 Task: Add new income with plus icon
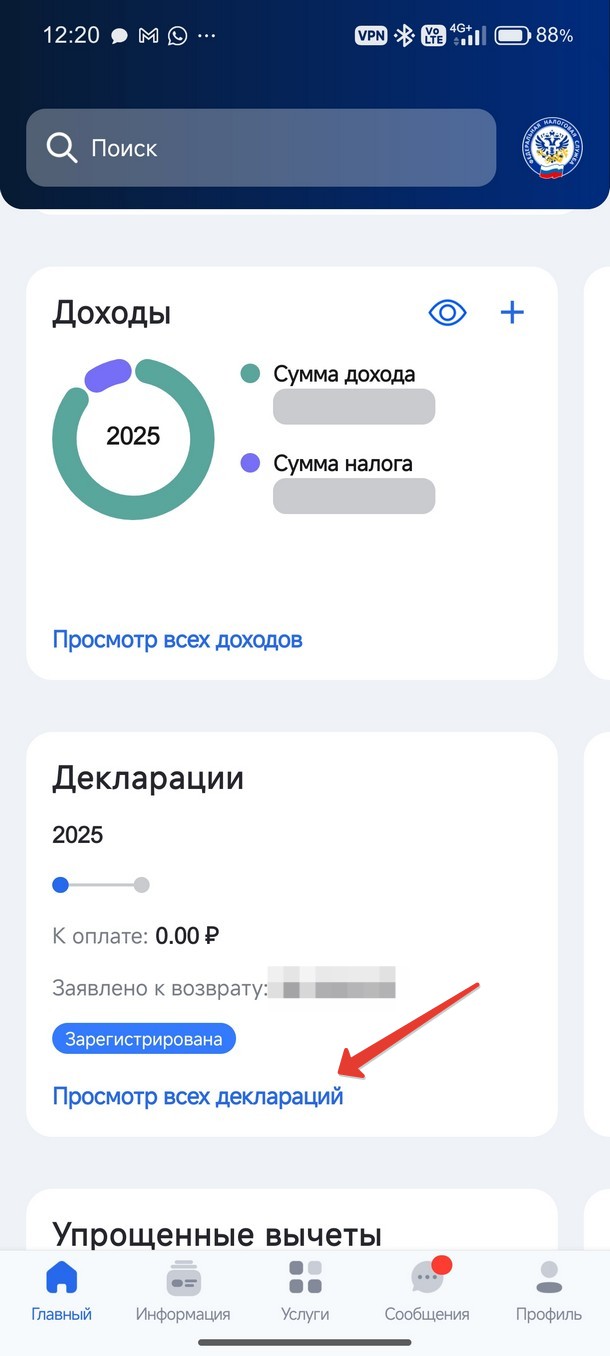point(512,313)
